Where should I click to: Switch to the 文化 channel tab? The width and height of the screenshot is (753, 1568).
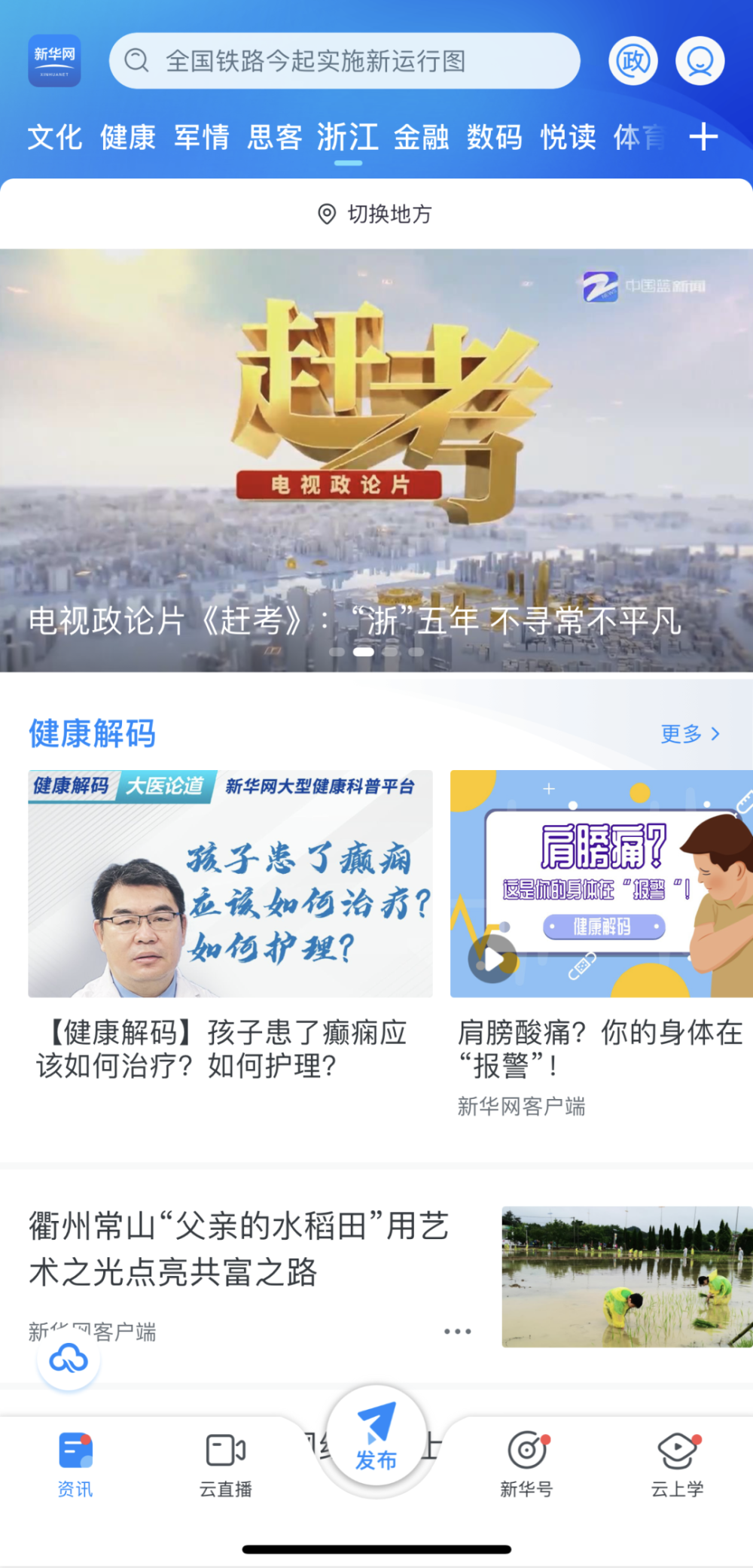click(55, 138)
